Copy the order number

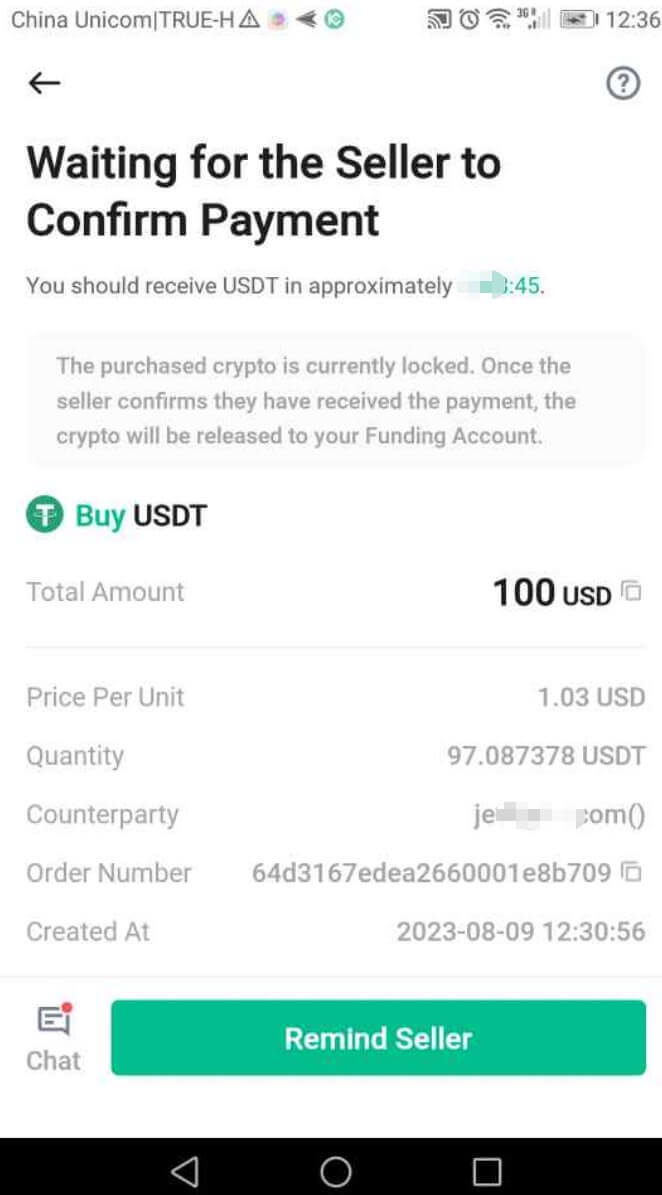631,872
